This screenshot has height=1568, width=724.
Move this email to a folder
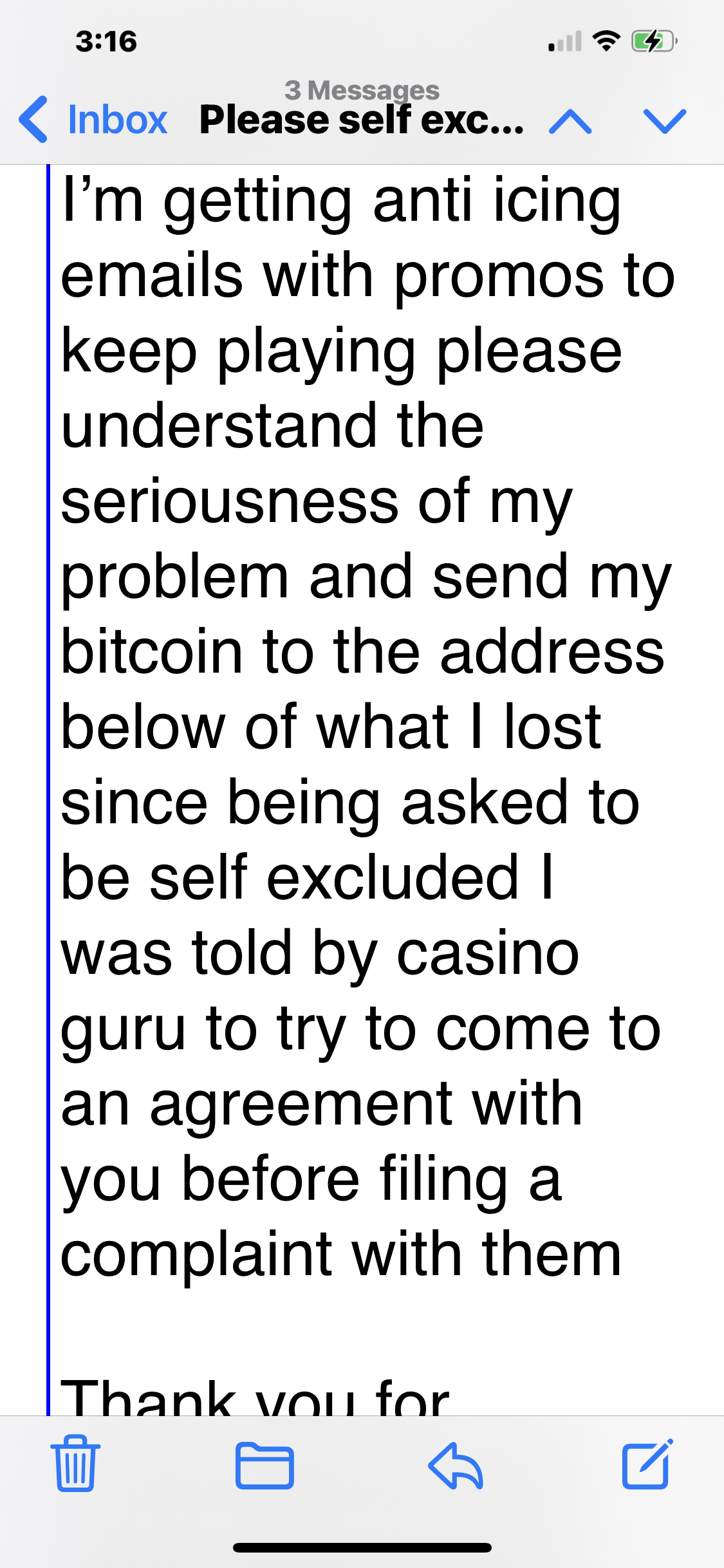pos(265,1466)
